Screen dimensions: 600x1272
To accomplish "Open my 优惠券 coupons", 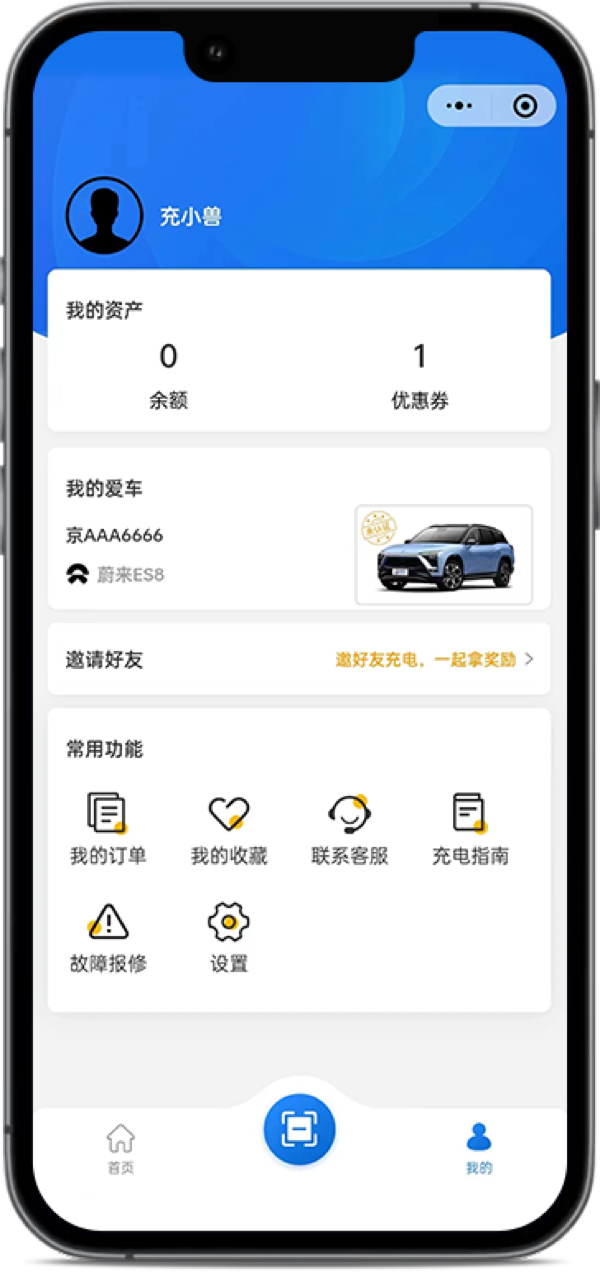I will pyautogui.click(x=419, y=376).
